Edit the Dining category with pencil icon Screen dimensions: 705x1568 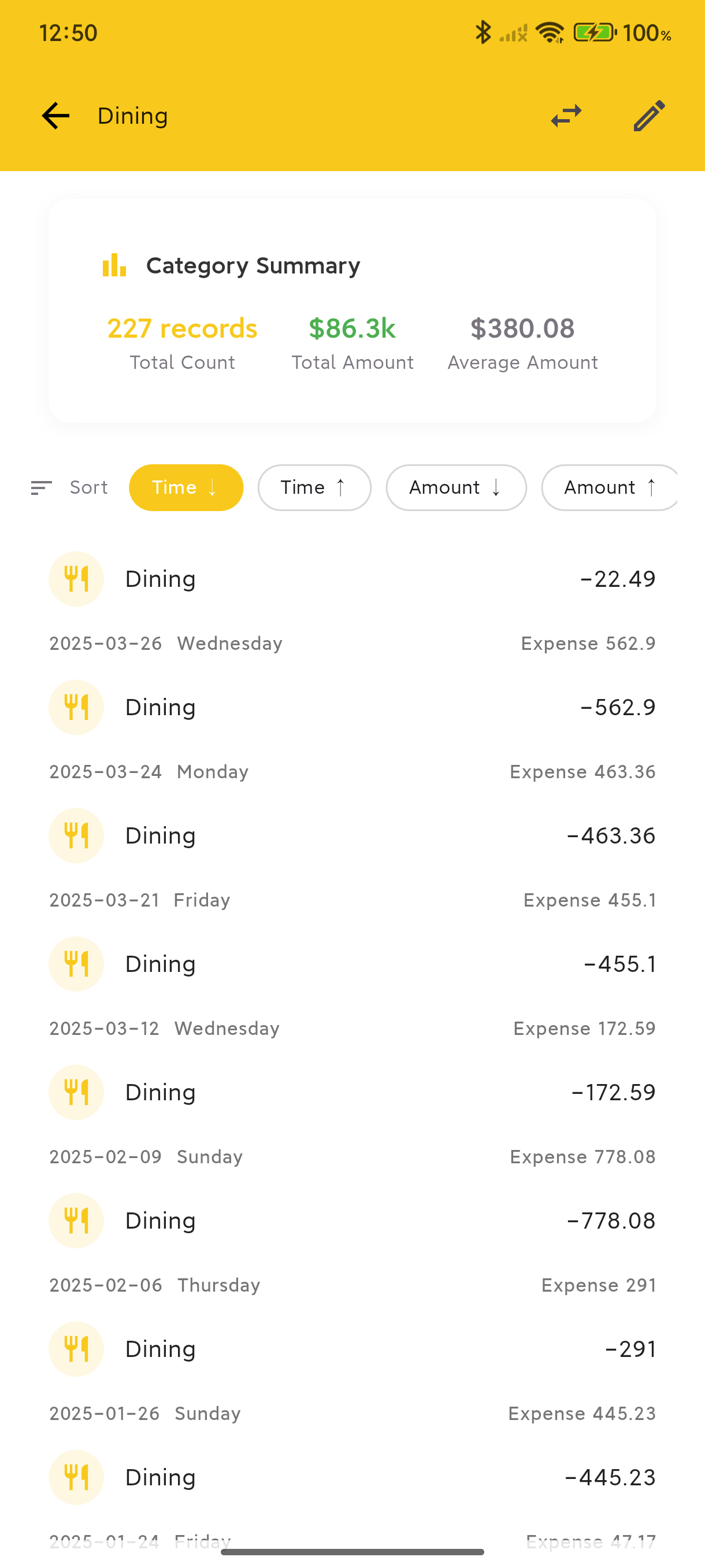[x=649, y=116]
